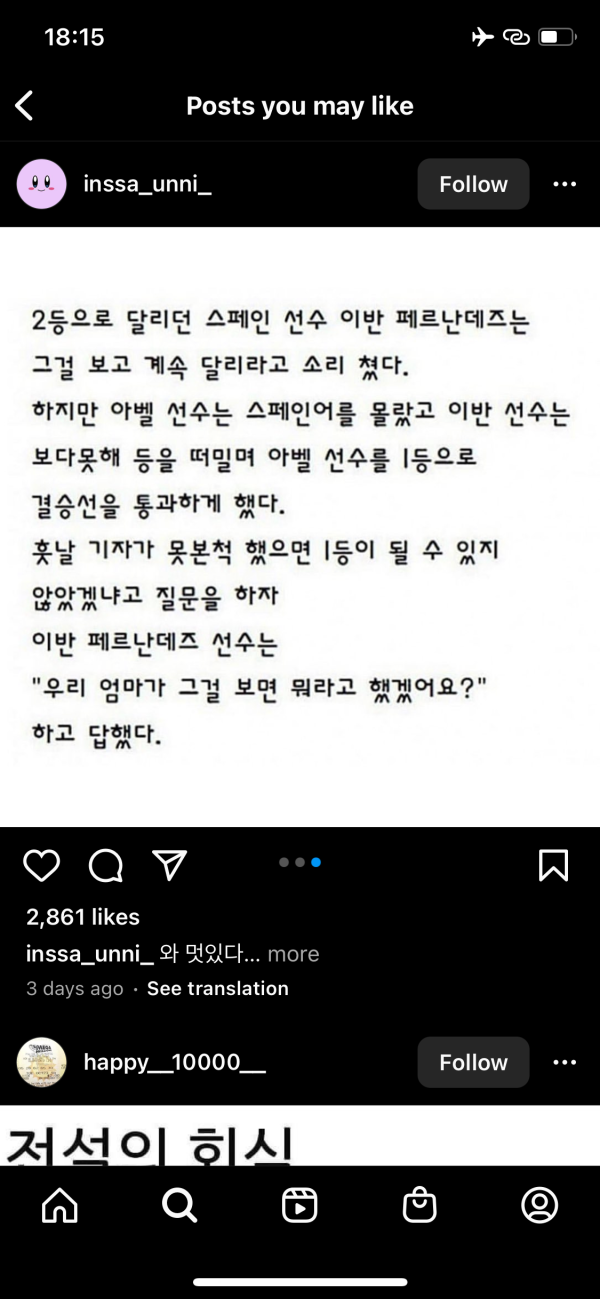The height and width of the screenshot is (1299, 600).
Task: Save inssa_unni_ post to bookmarks
Action: [x=553, y=865]
